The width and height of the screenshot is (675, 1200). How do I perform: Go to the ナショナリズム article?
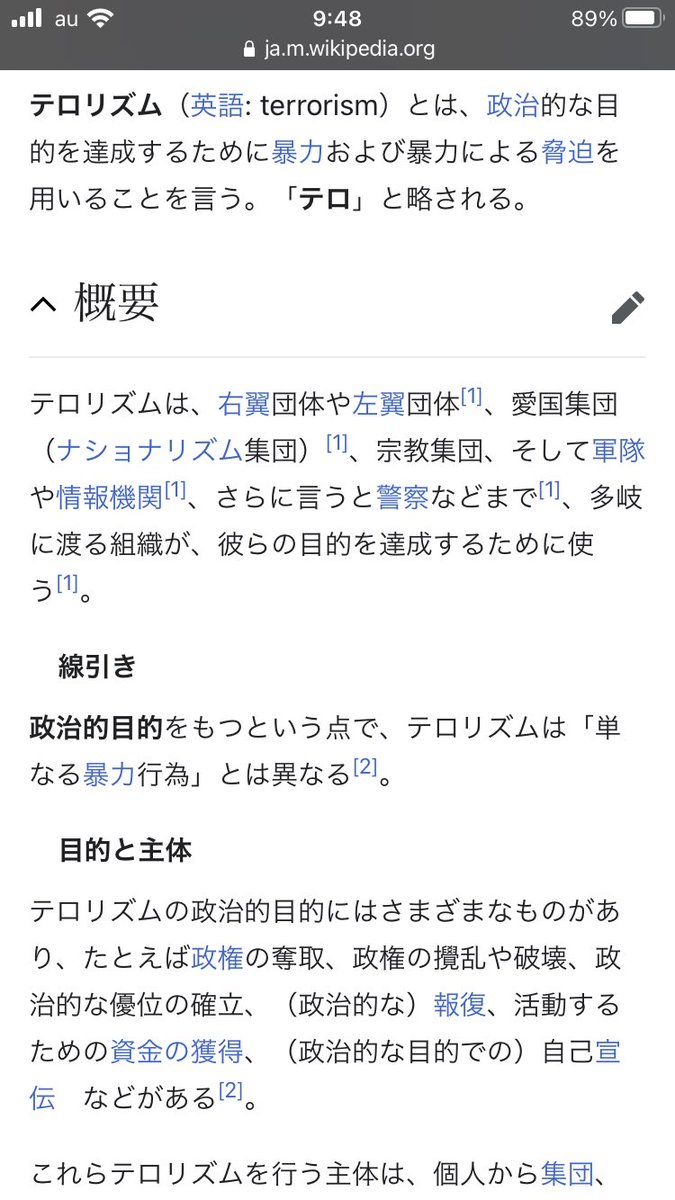click(x=149, y=451)
